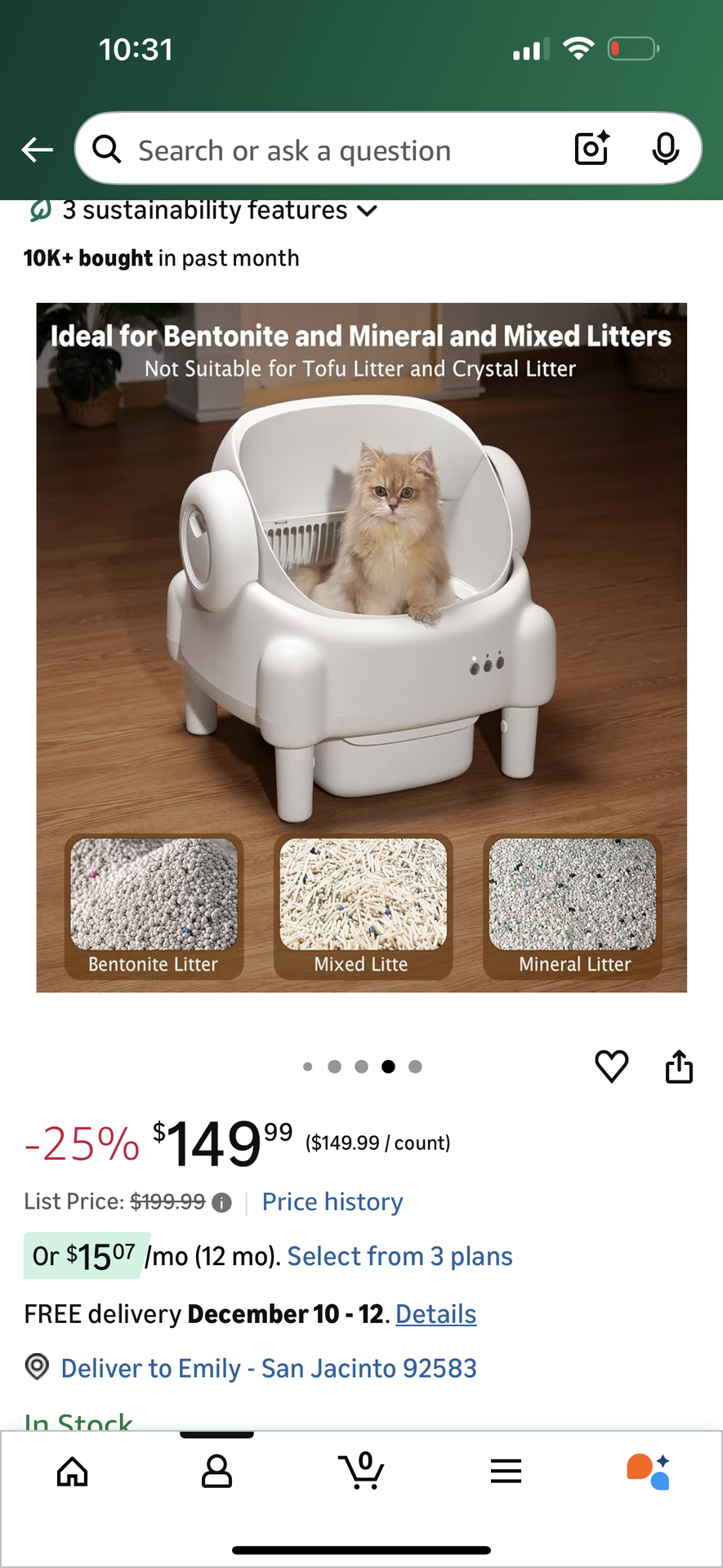Expand the 3 sustainability features
The image size is (723, 1568).
203,211
